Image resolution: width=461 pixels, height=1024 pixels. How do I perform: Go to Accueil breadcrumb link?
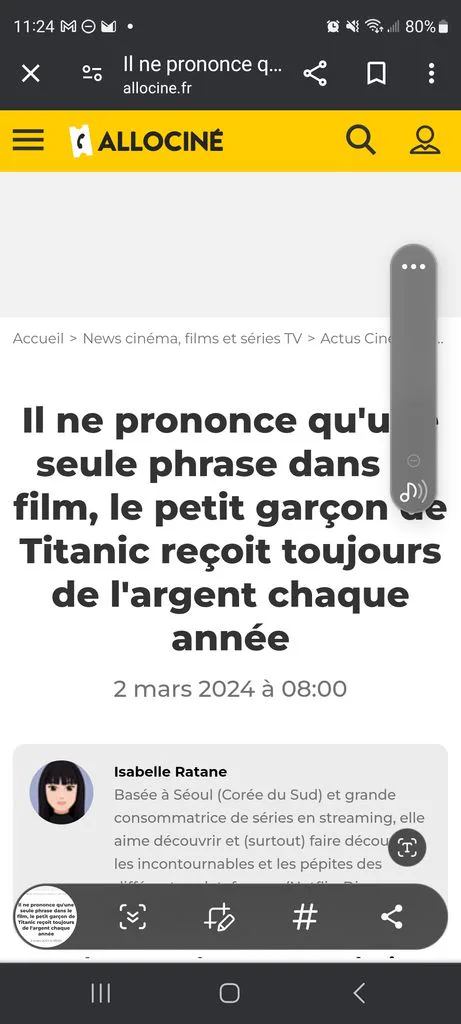39,338
